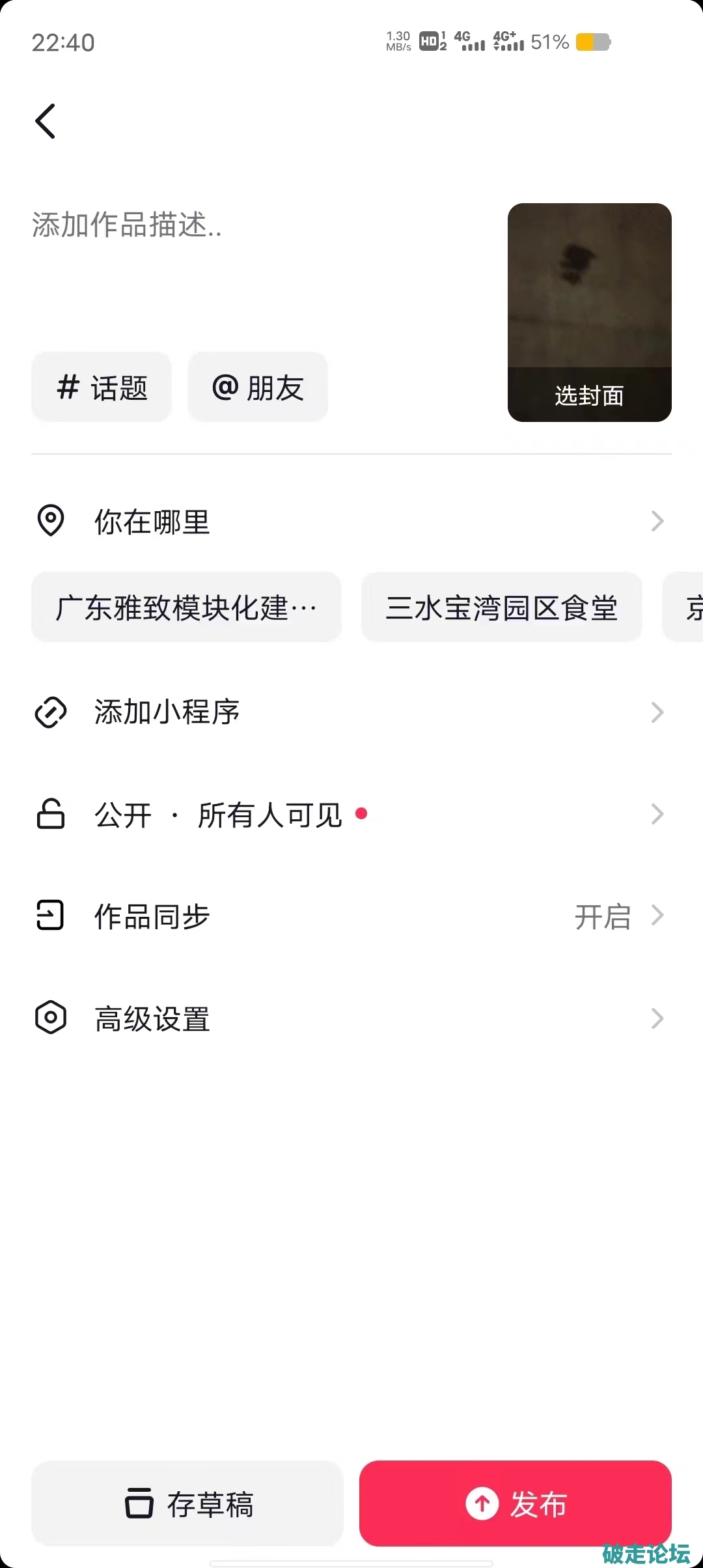Select location chip 三水宝湾园区食堂
Viewport: 703px width, 1568px height.
pyautogui.click(x=501, y=608)
